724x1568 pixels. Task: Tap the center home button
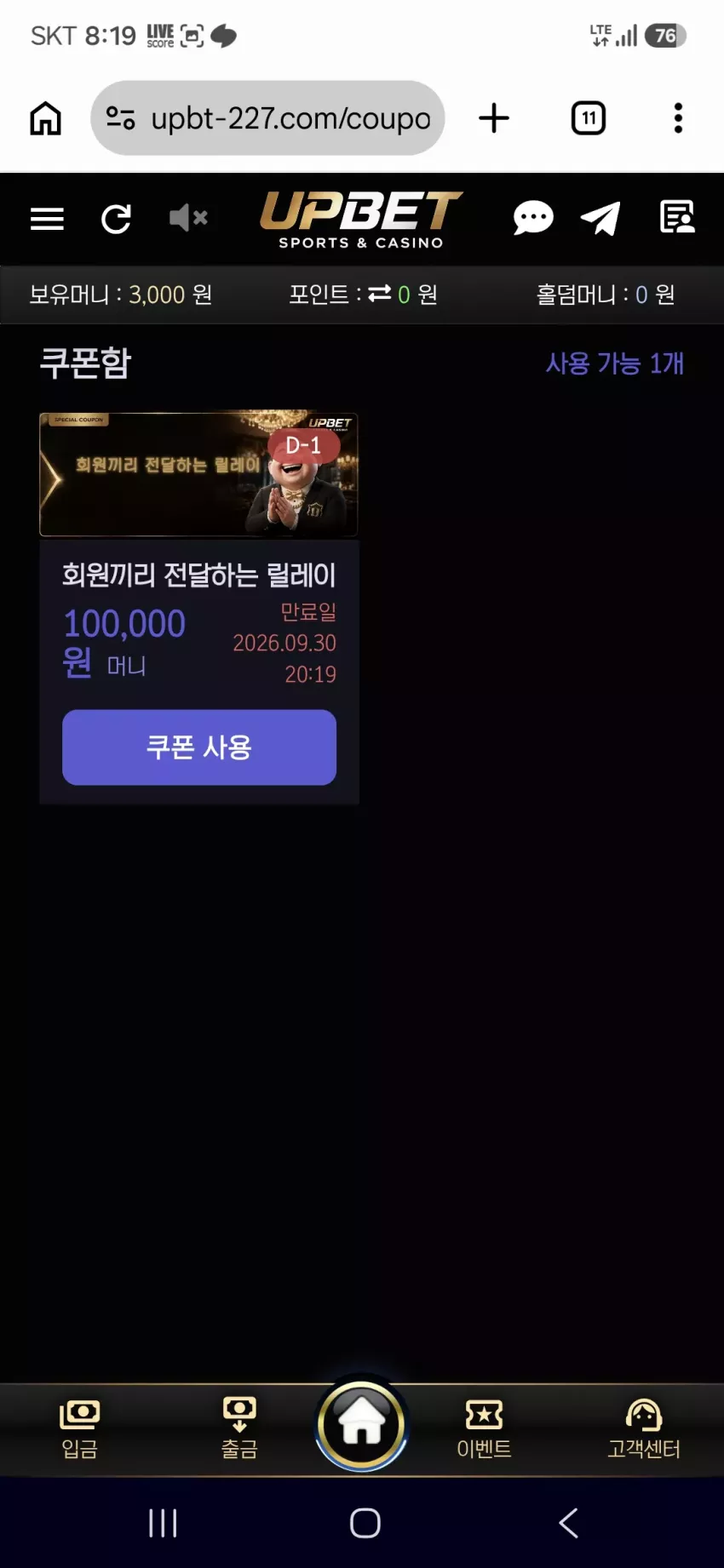tap(361, 1425)
